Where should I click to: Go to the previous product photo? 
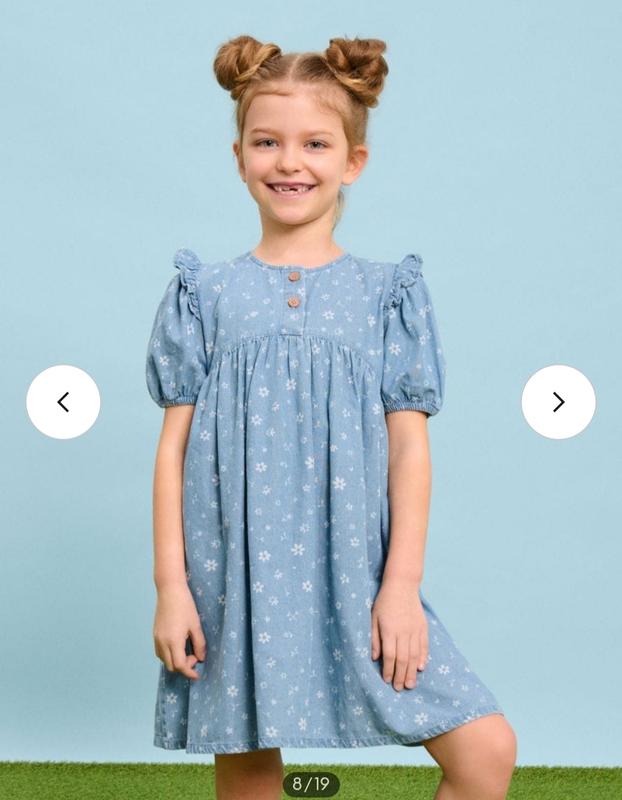63,402
